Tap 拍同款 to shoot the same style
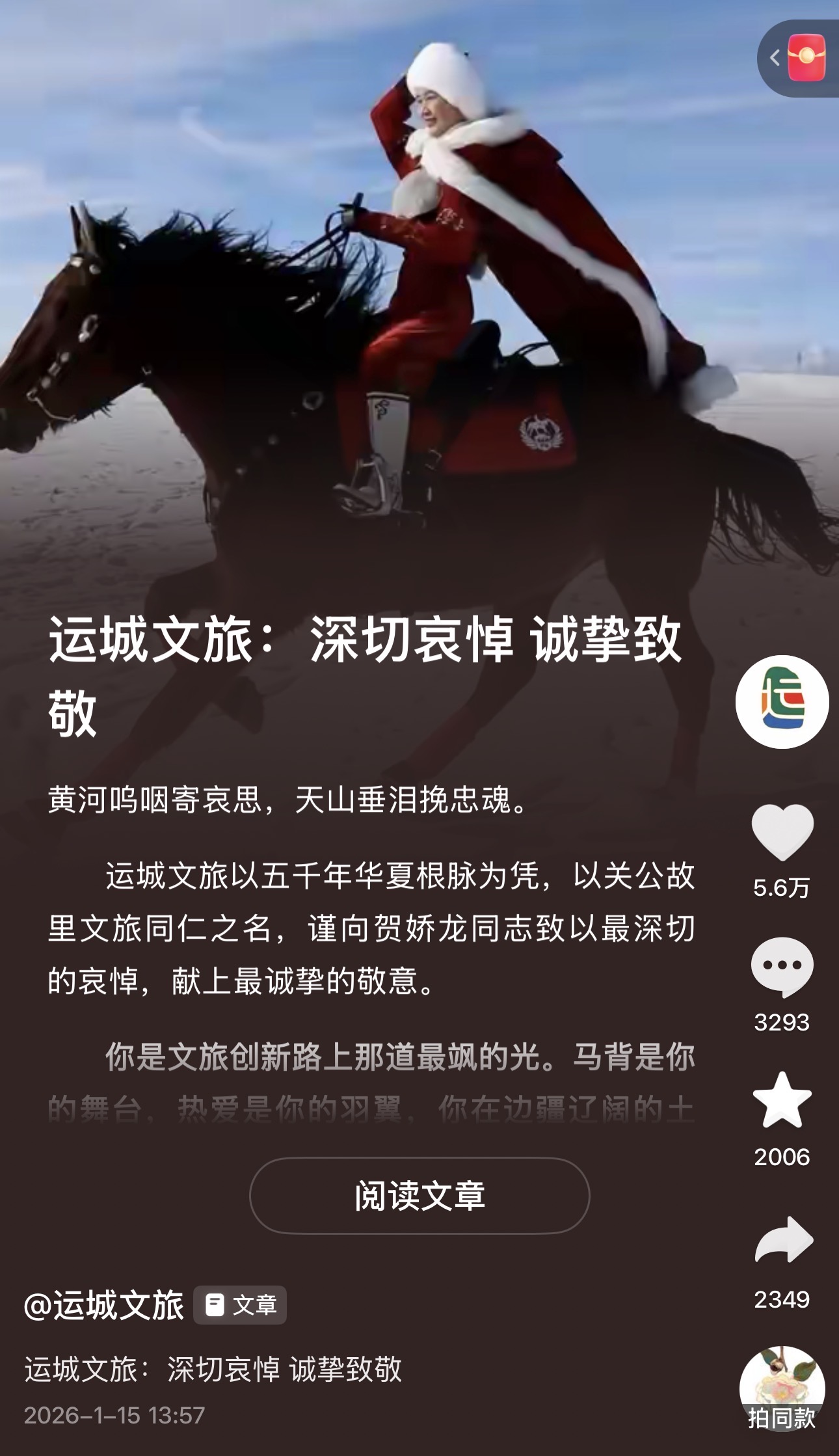Image resolution: width=839 pixels, height=1456 pixels. coord(782,1390)
